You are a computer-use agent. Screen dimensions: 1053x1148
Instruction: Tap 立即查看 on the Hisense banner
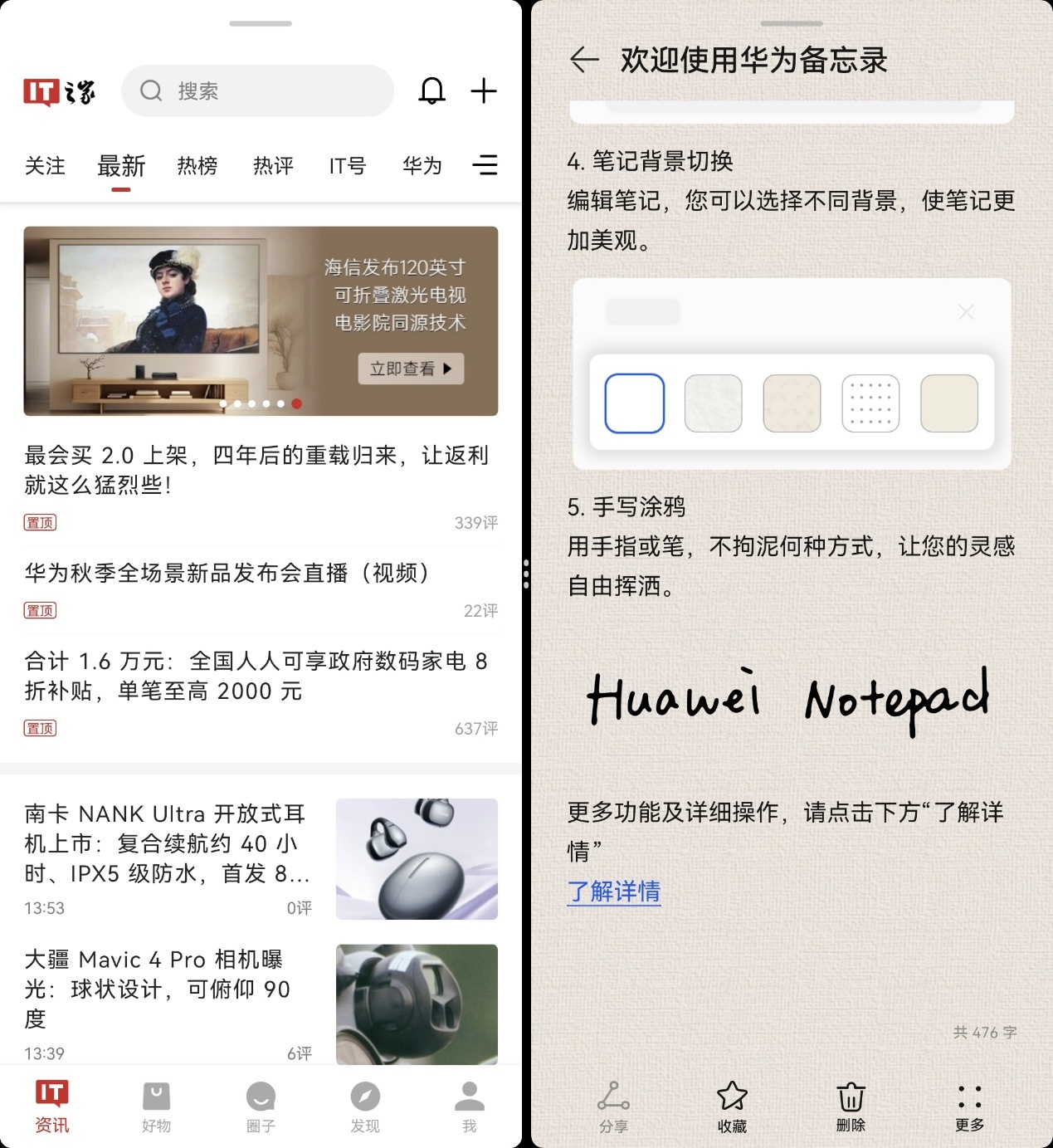[x=411, y=369]
